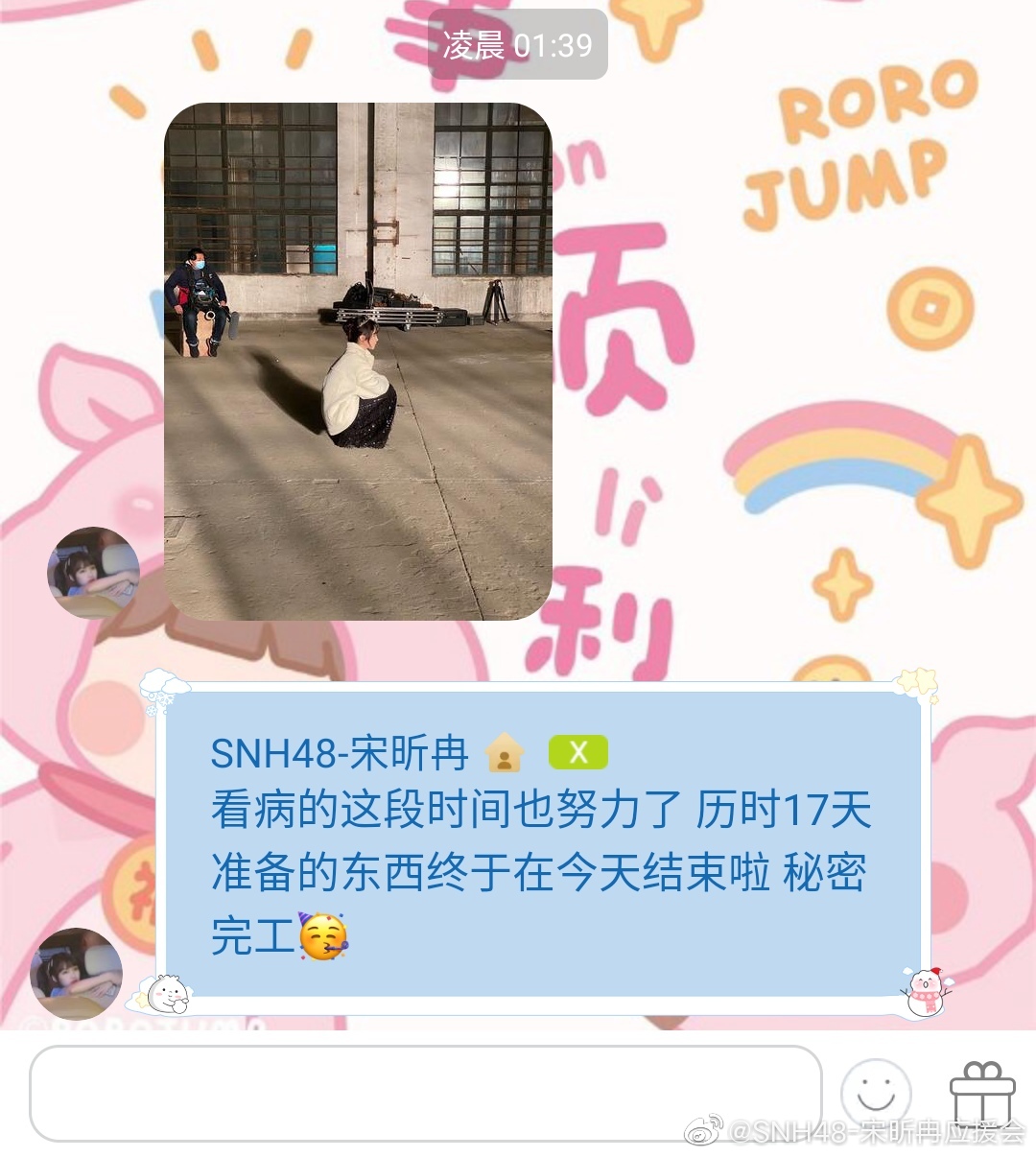Focus the empty message input field
This screenshot has height=1157, width=1036.
pyautogui.click(x=425, y=1094)
